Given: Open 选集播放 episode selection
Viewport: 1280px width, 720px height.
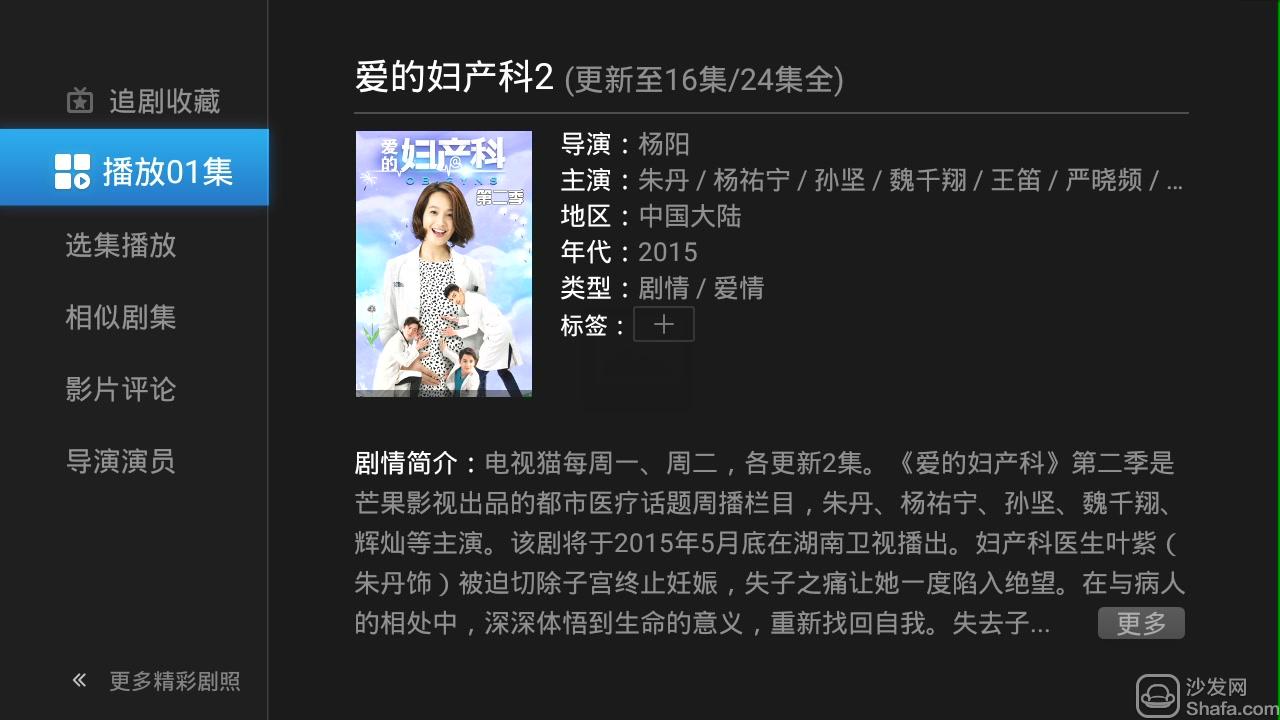Looking at the screenshot, I should pyautogui.click(x=121, y=245).
